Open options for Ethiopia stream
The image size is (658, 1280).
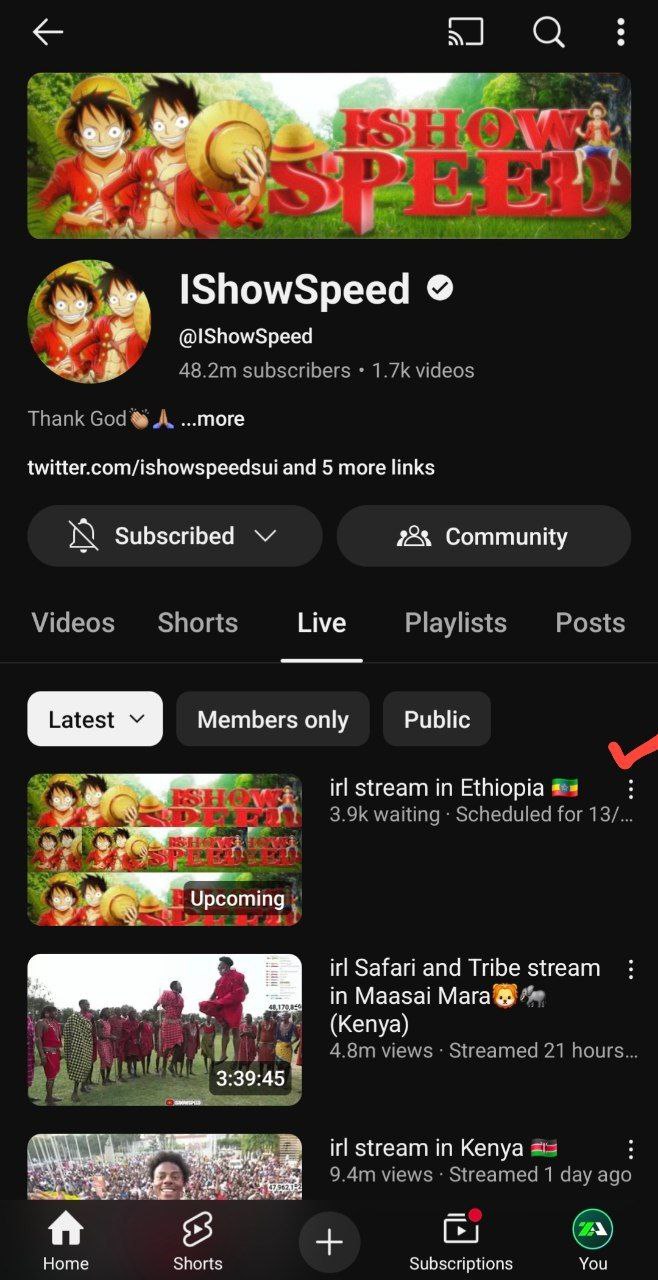[x=630, y=790]
